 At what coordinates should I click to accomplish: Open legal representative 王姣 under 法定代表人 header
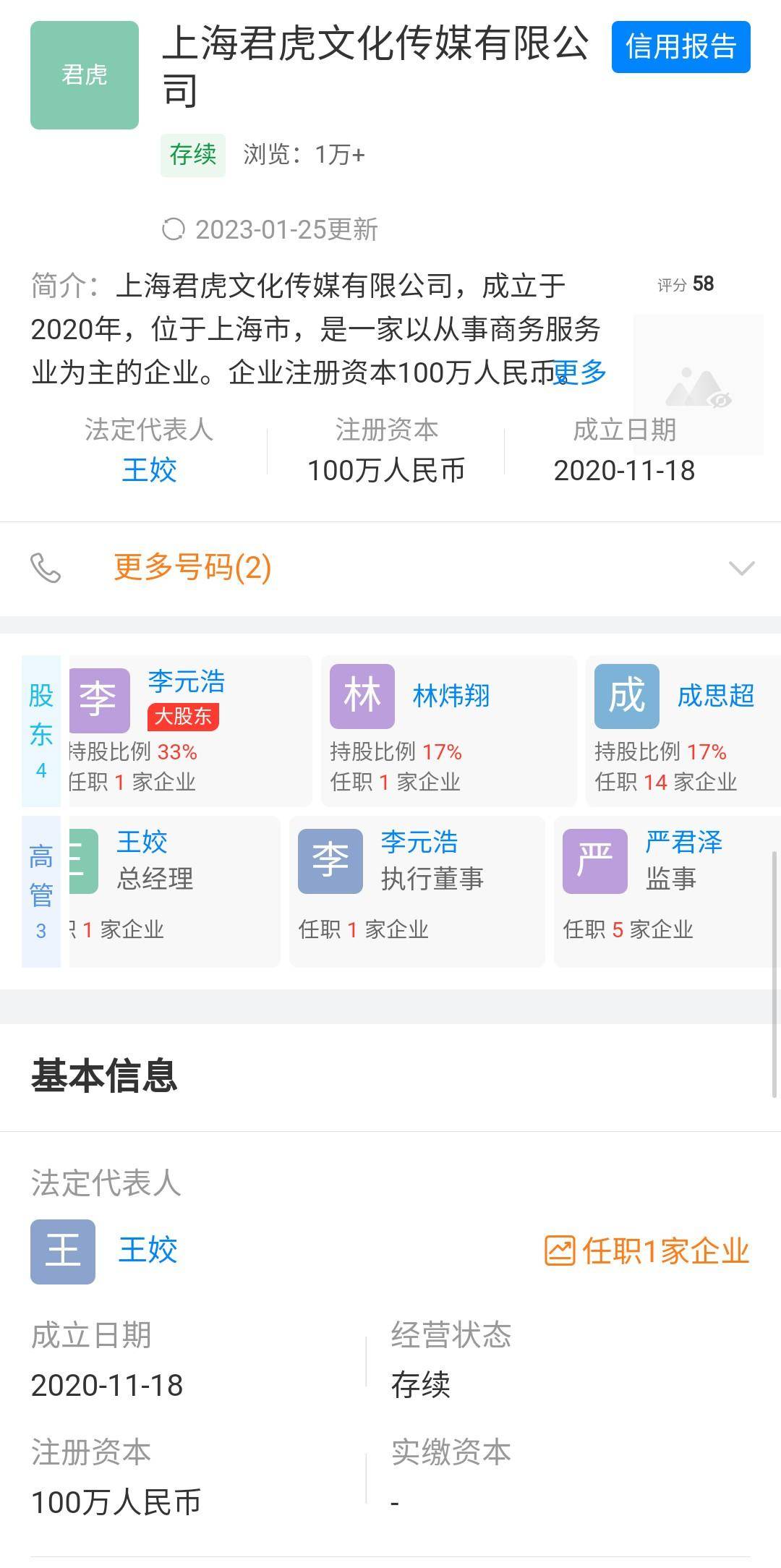click(x=150, y=470)
